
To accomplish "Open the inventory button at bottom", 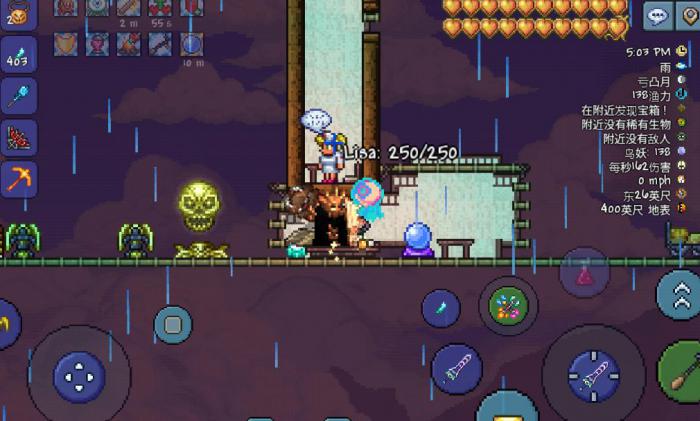I will (x=508, y=410).
